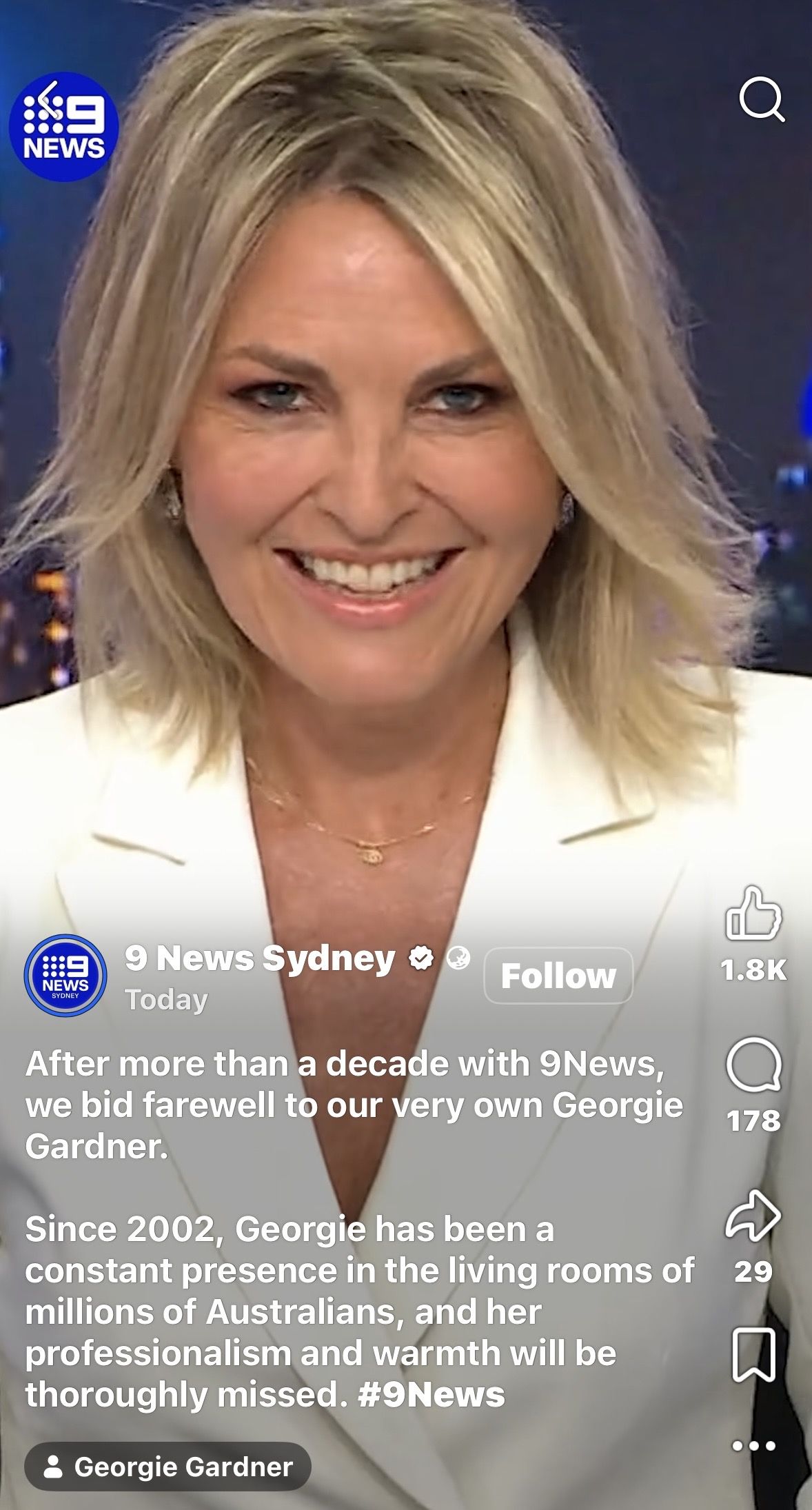Screen dimensions: 812x1510
Task: Open the 9 News Sydney profile picture
Action: point(65,976)
